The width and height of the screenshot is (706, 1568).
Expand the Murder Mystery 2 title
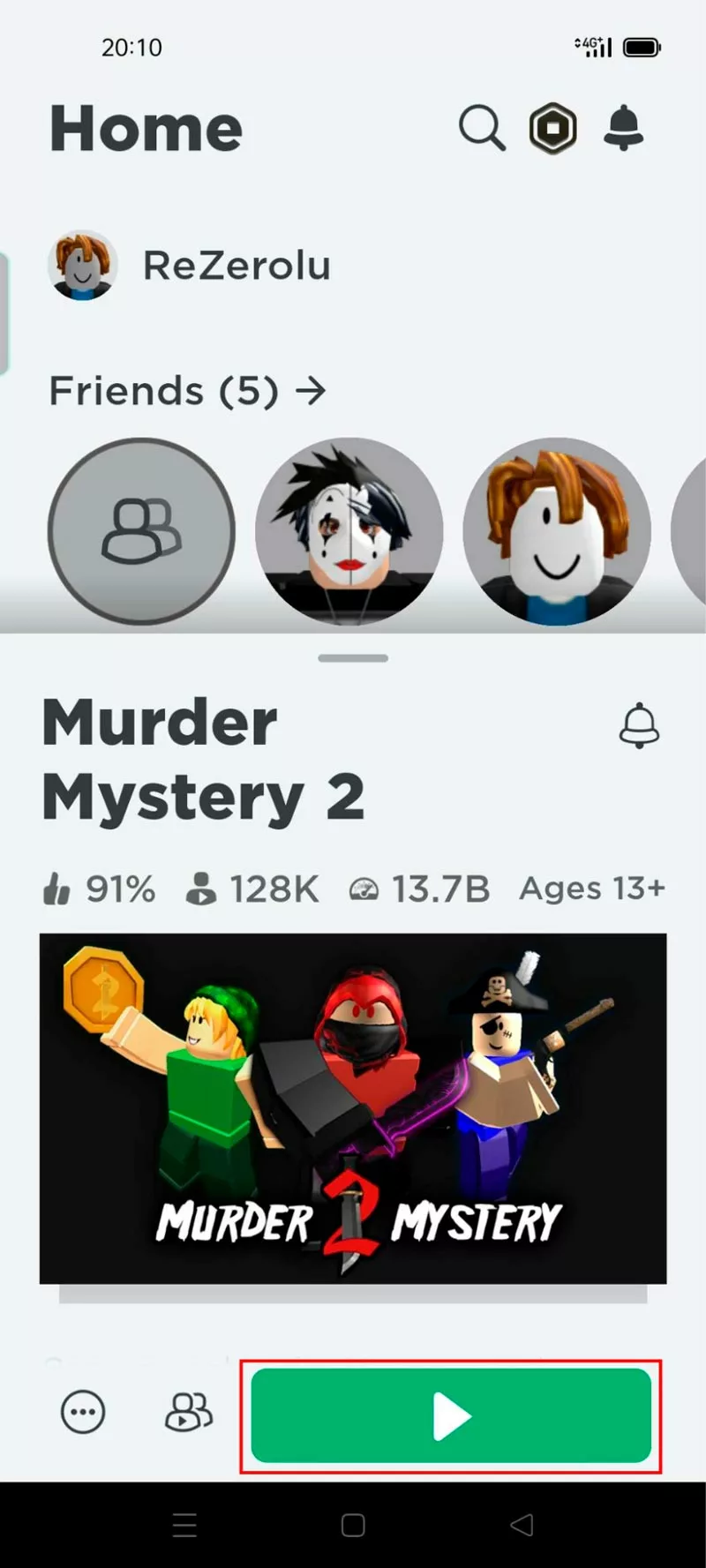[x=203, y=757]
